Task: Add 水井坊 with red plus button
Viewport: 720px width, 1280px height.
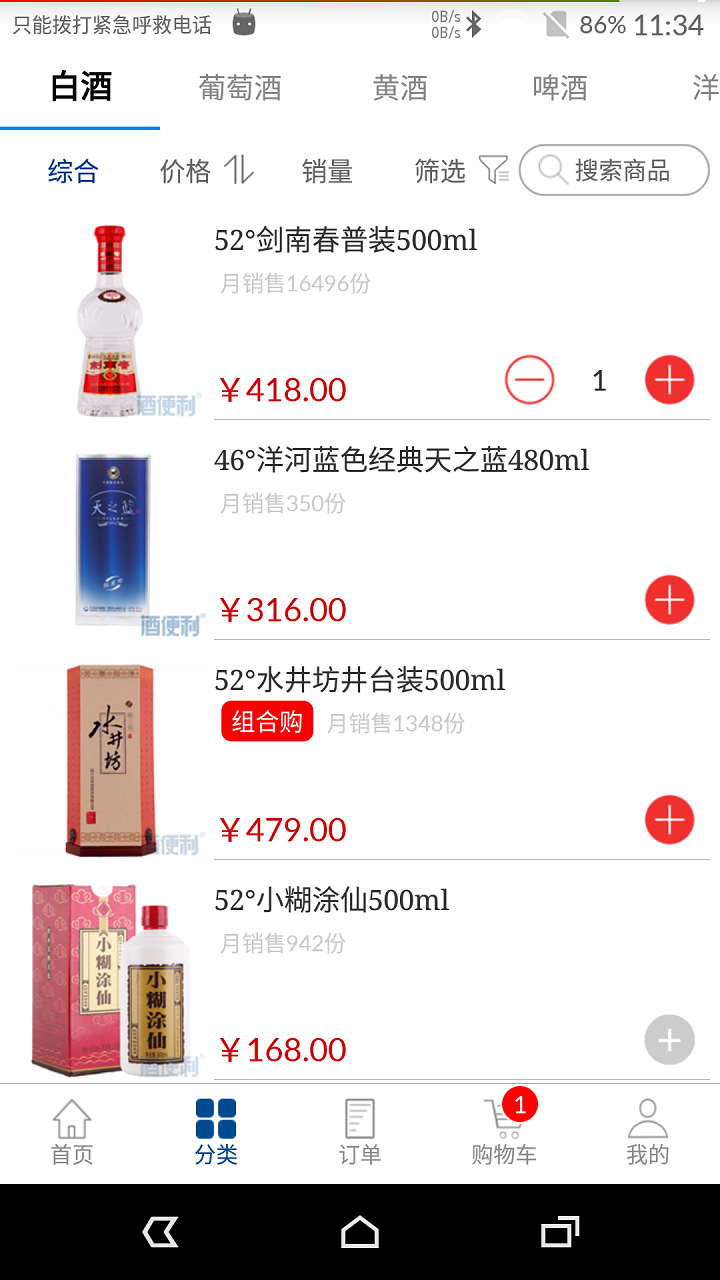Action: (668, 819)
